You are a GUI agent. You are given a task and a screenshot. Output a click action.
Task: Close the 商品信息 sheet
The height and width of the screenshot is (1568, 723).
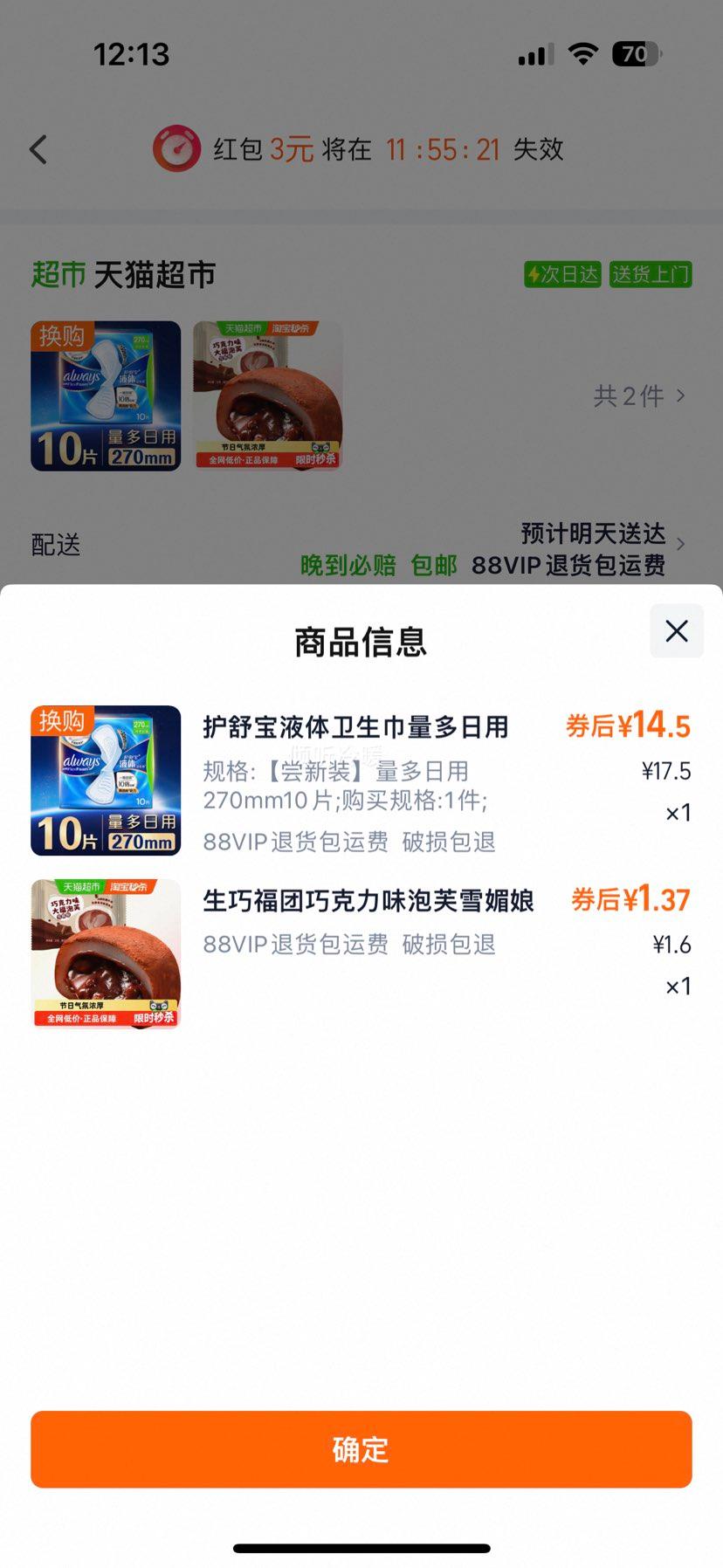[x=676, y=631]
